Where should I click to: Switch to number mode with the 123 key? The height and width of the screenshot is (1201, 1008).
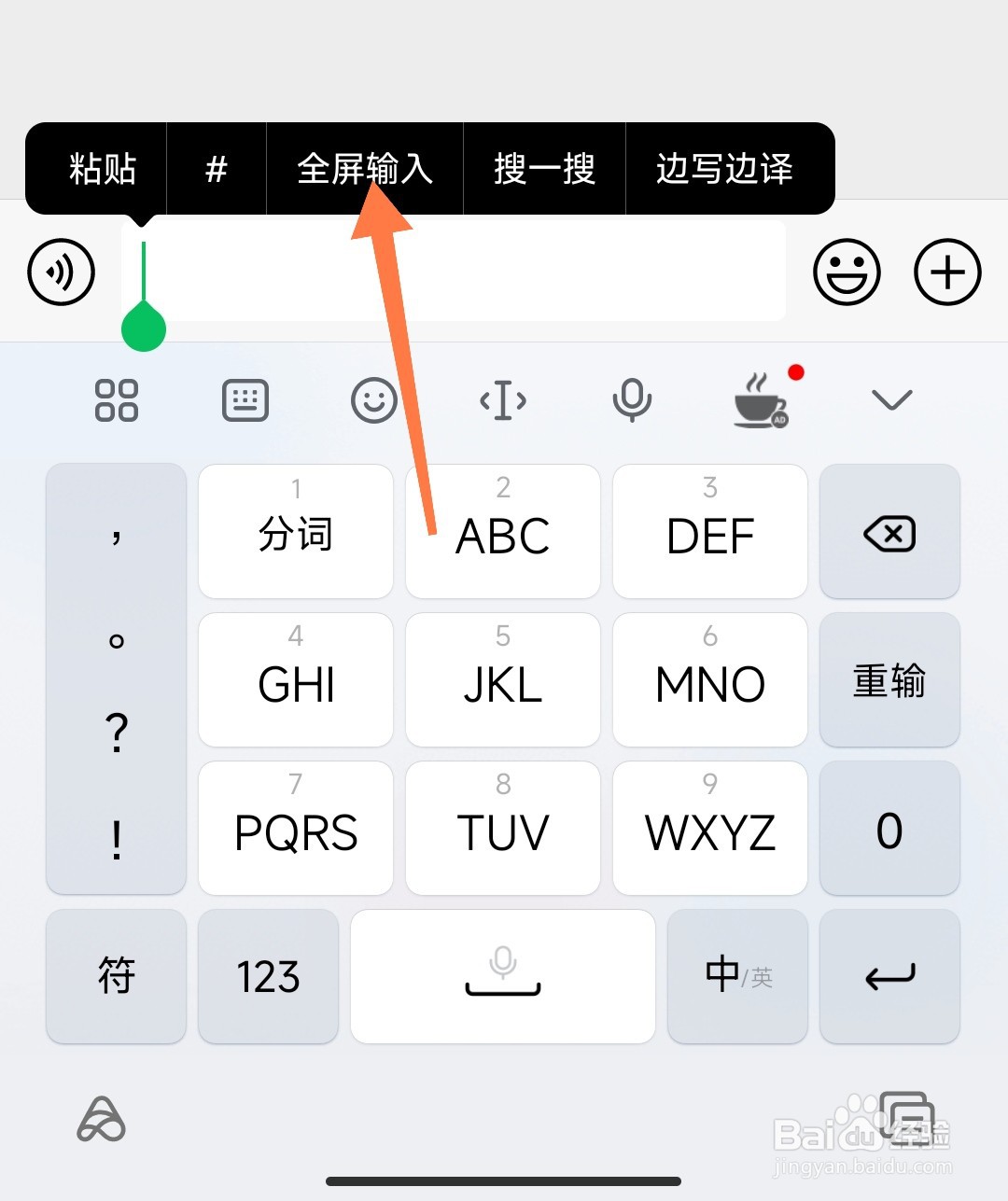tap(267, 976)
